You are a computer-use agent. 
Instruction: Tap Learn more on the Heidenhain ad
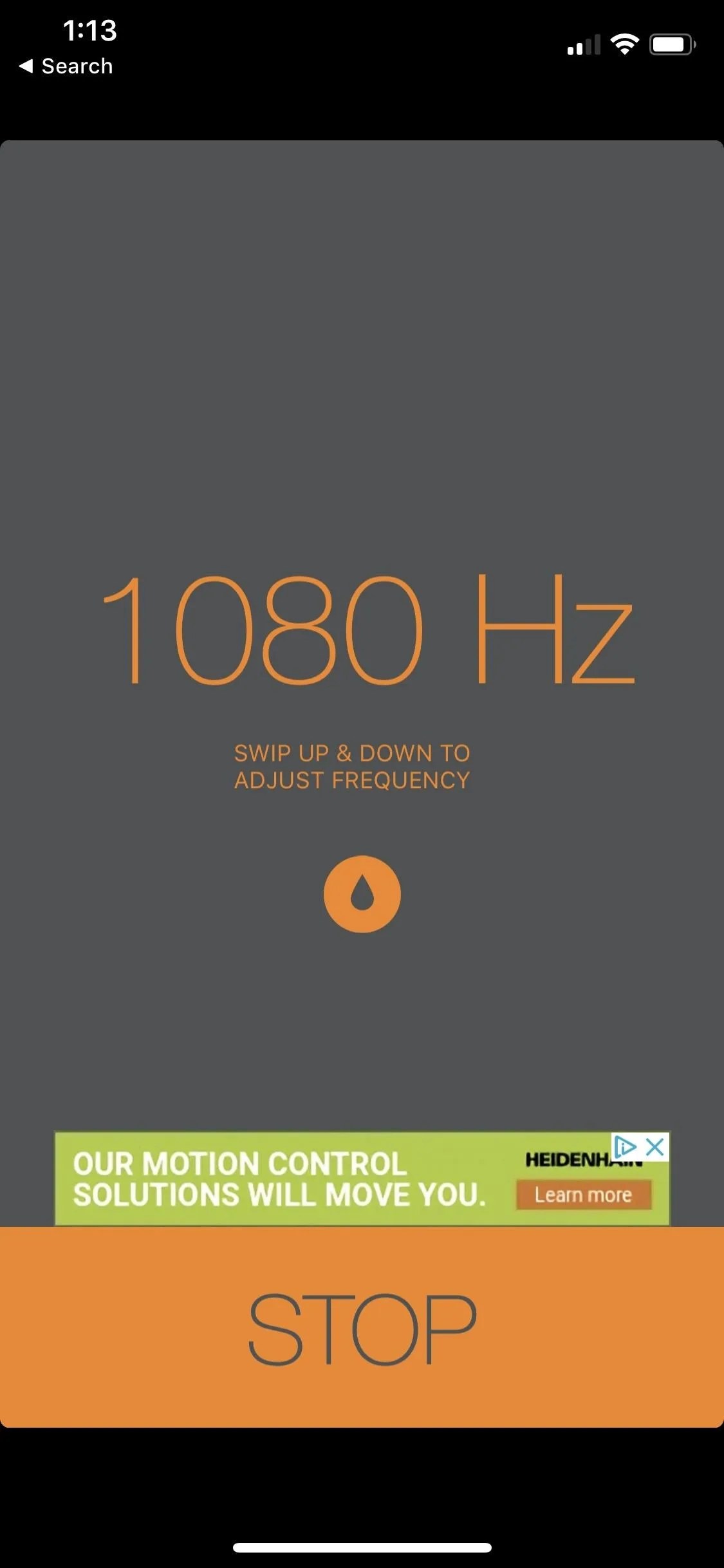pyautogui.click(x=583, y=1195)
